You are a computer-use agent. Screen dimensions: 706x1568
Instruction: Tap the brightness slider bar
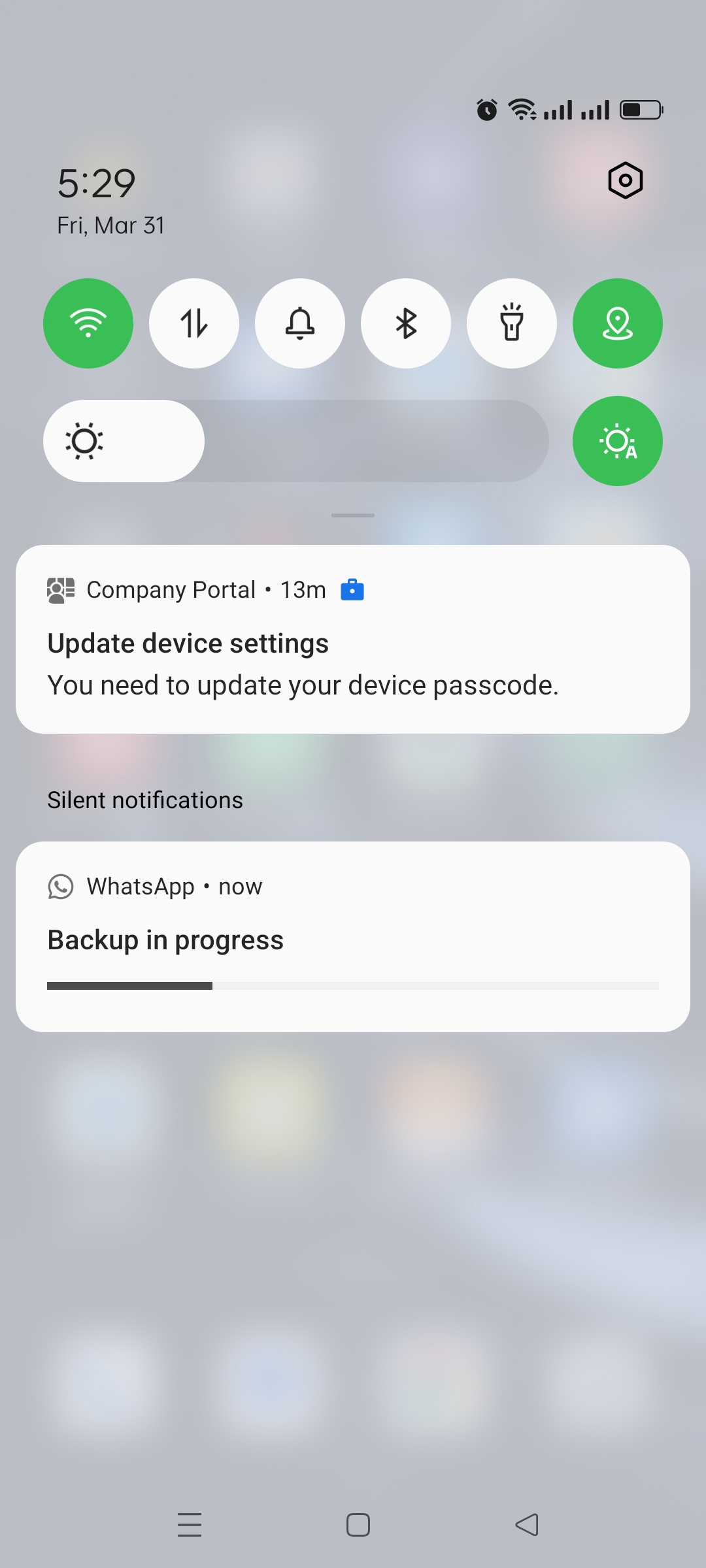(x=296, y=441)
